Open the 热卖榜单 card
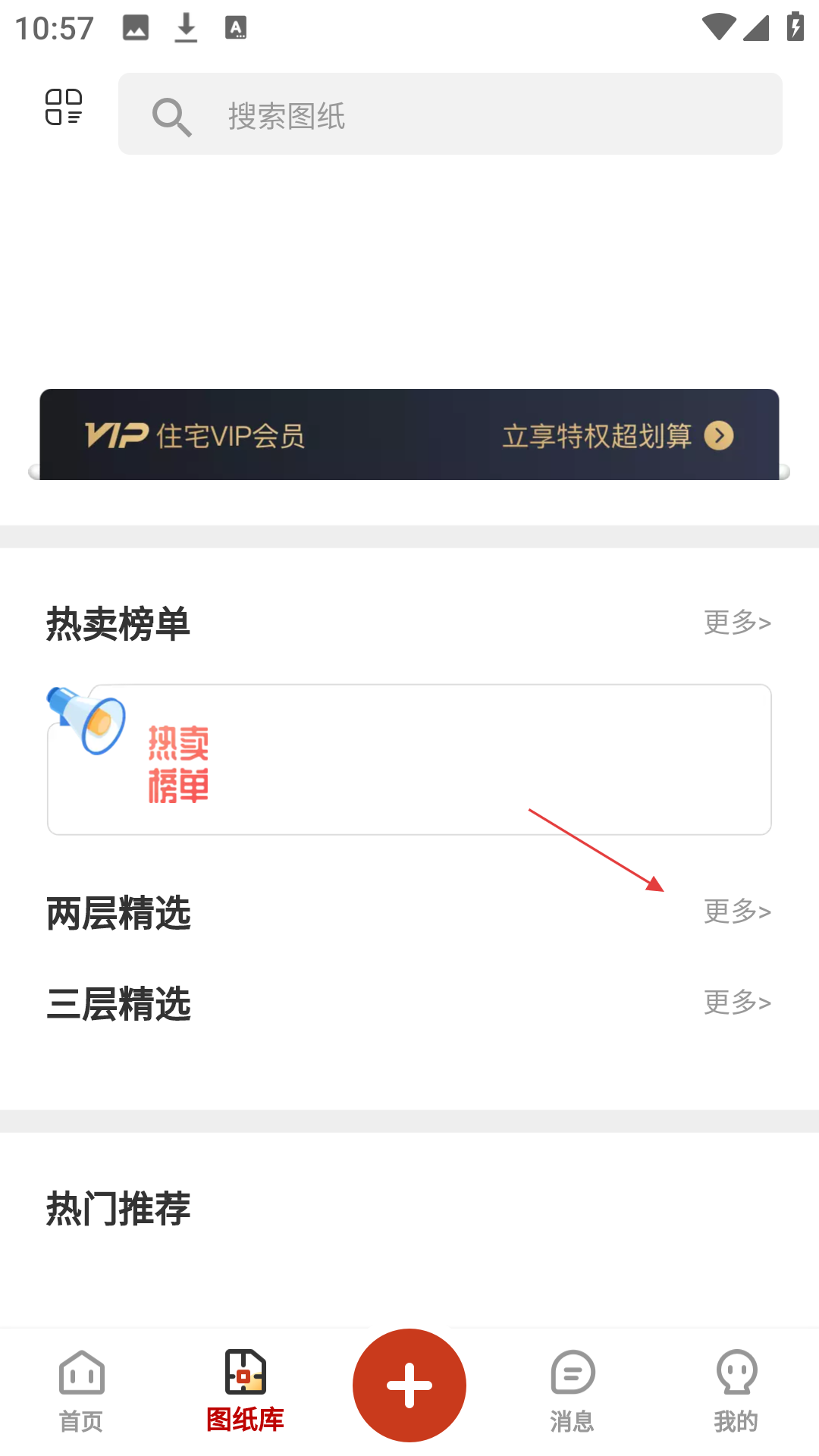Screen dimensions: 819x1456 click(x=409, y=760)
